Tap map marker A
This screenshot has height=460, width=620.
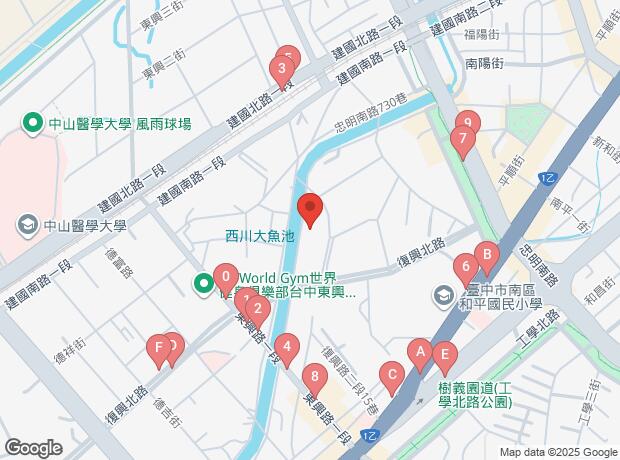pos(421,351)
